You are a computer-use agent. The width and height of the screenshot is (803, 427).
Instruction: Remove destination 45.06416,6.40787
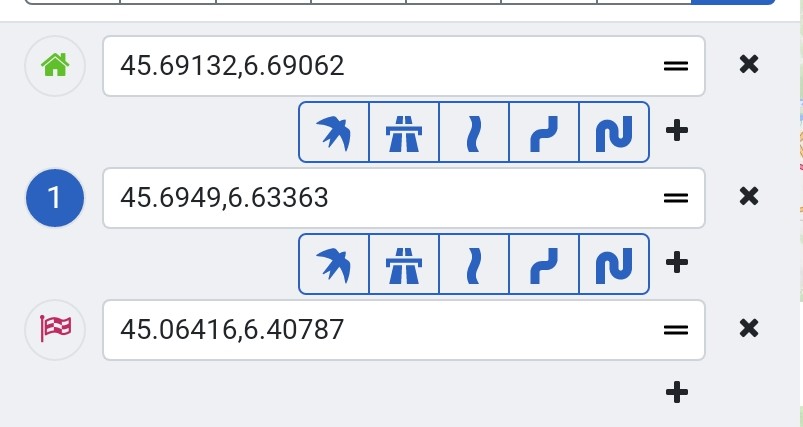point(748,328)
